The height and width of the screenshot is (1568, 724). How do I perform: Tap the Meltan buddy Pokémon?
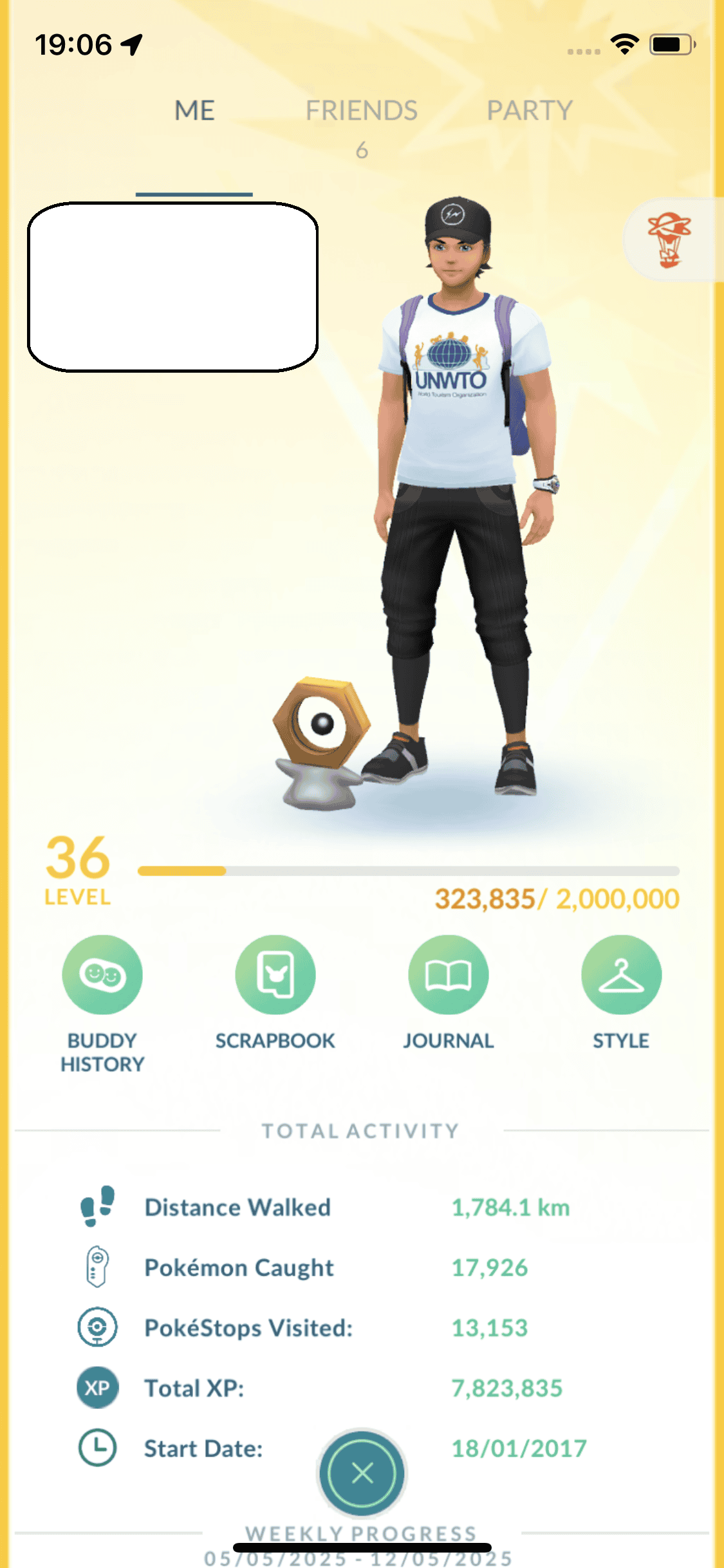click(320, 742)
